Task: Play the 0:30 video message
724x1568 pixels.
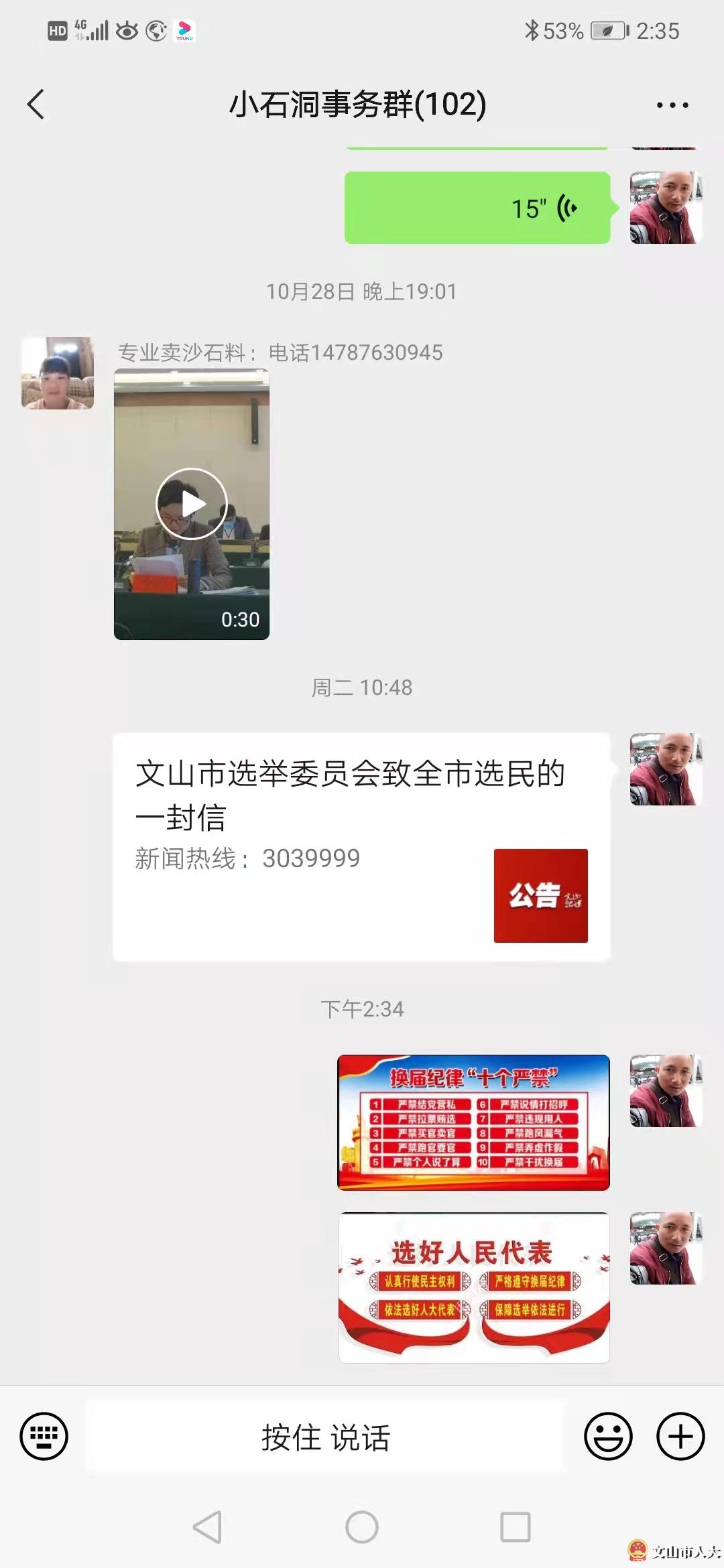Action: (192, 504)
